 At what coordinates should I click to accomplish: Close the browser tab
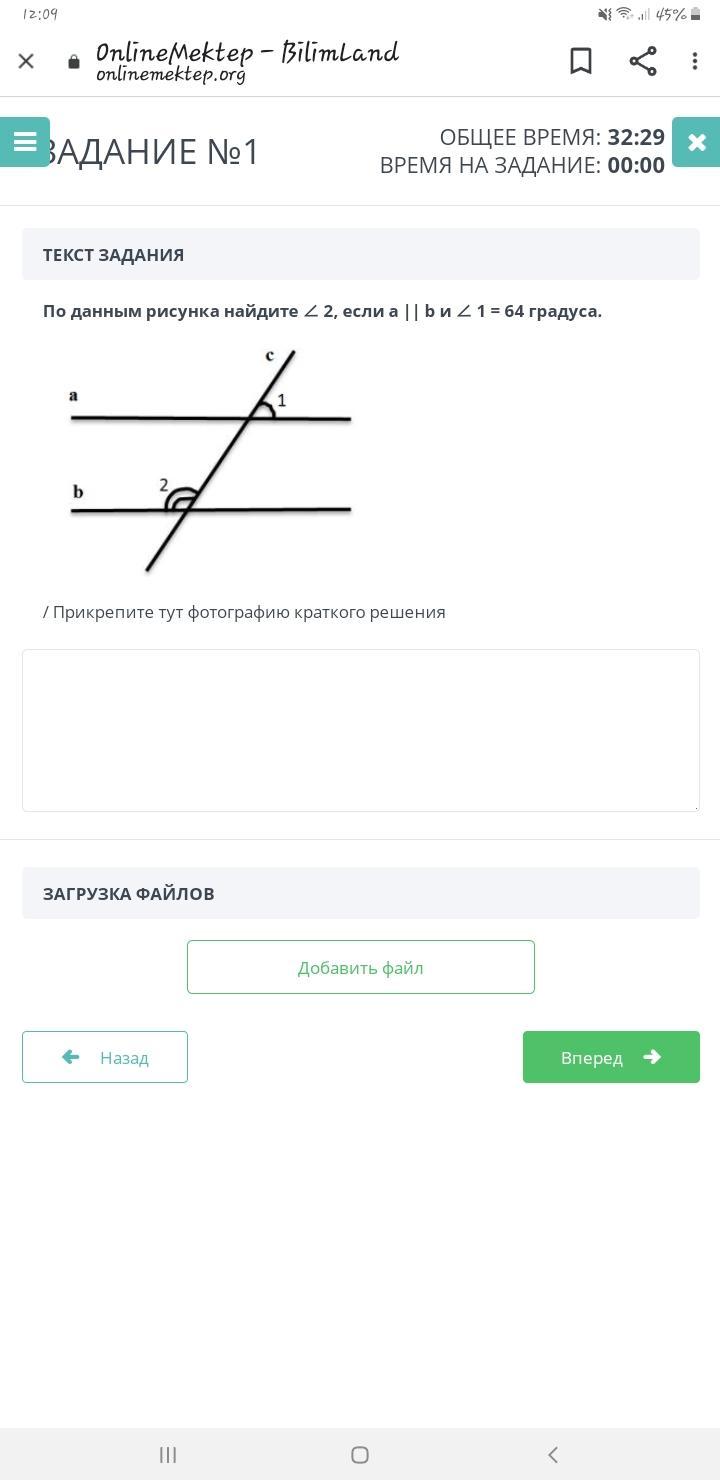(26, 61)
